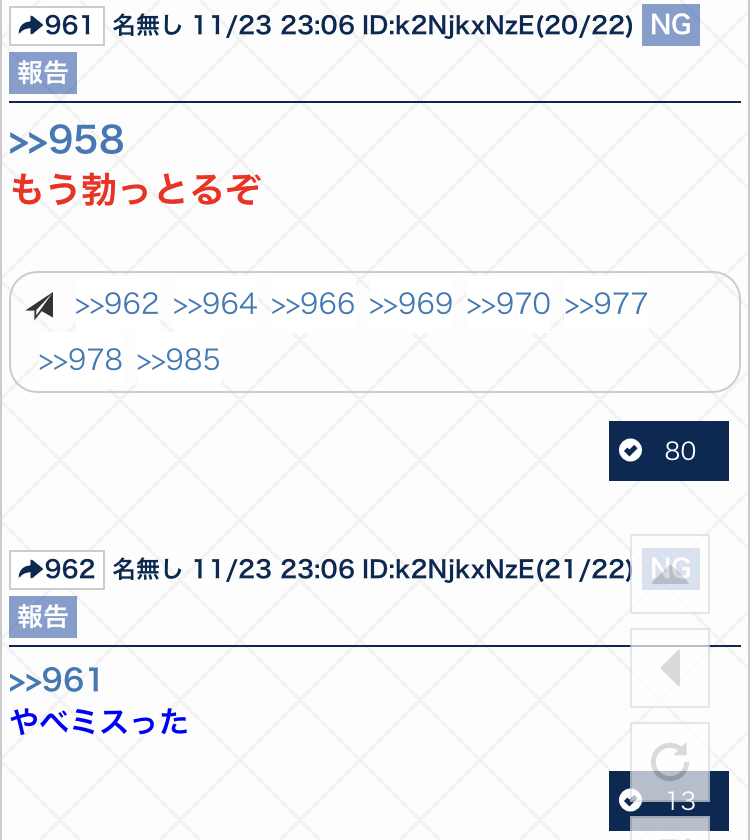Mark post 961 as NG

coord(670,25)
